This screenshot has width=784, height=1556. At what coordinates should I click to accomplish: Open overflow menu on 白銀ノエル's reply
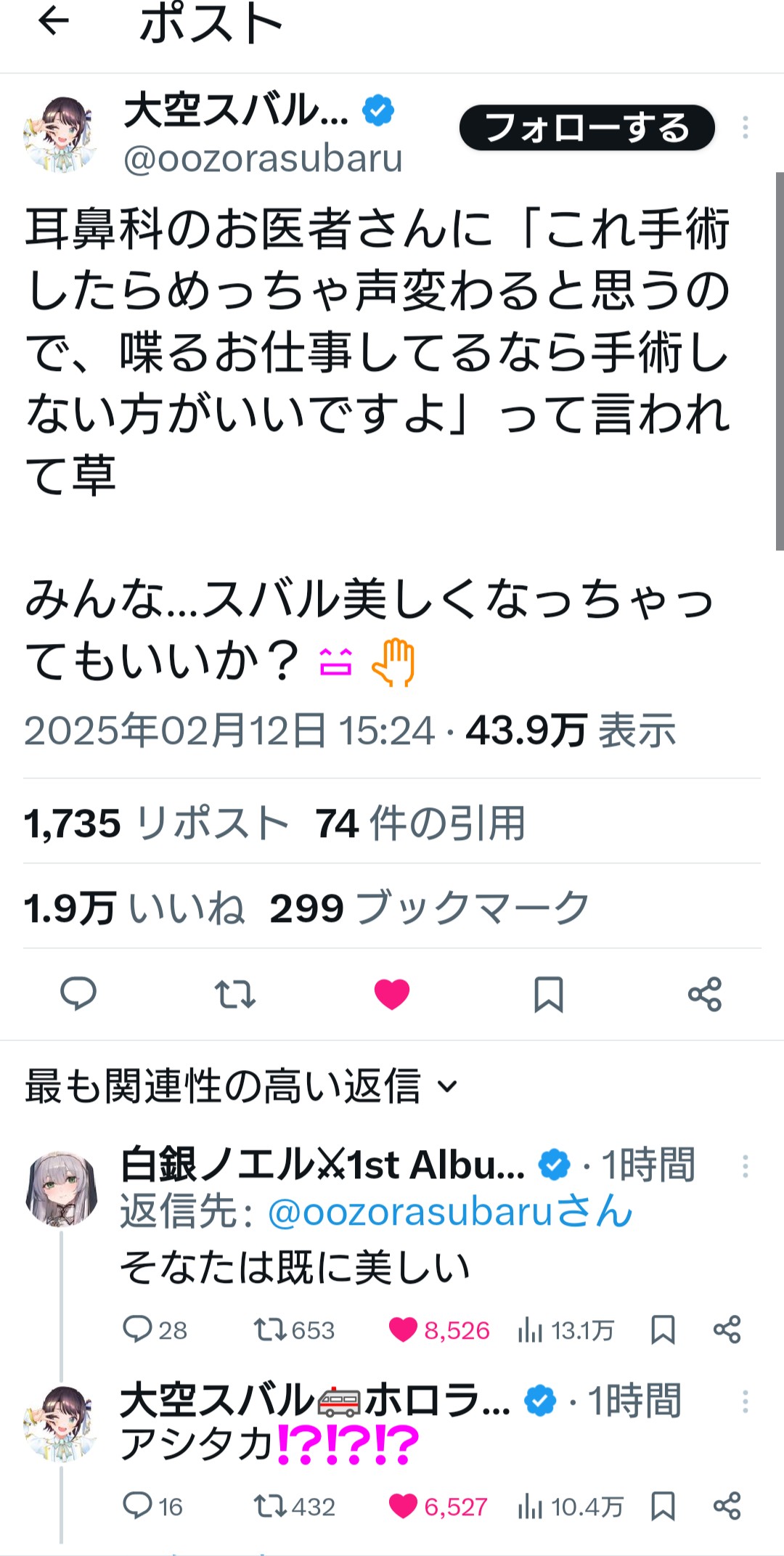[745, 1166]
